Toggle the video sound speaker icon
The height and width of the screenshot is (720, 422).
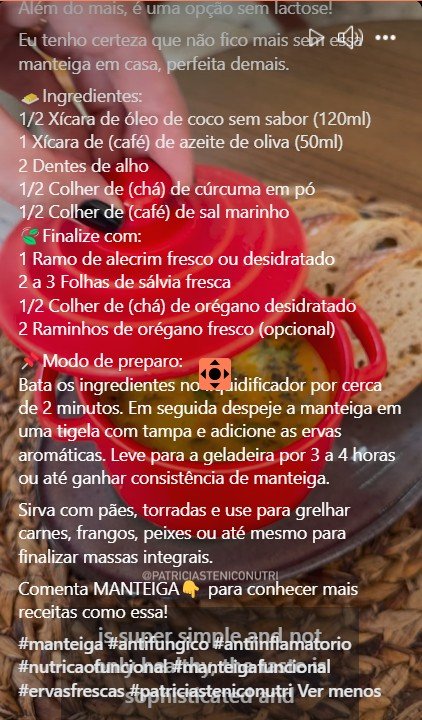coord(350,37)
